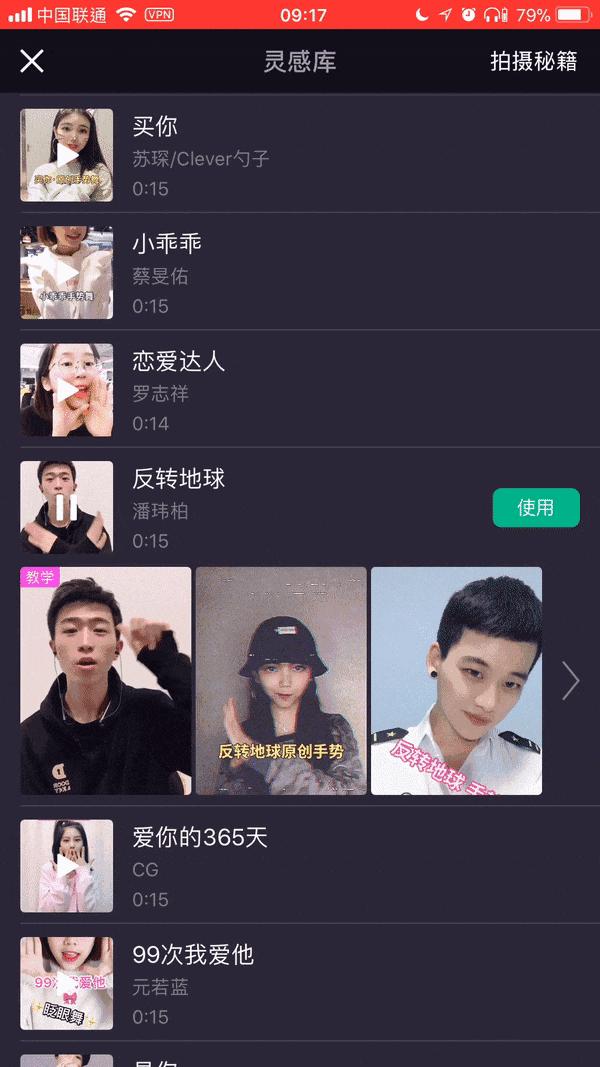This screenshot has width=600, height=1067.
Task: Play the 爱你的365天 song preview
Action: click(x=66, y=866)
